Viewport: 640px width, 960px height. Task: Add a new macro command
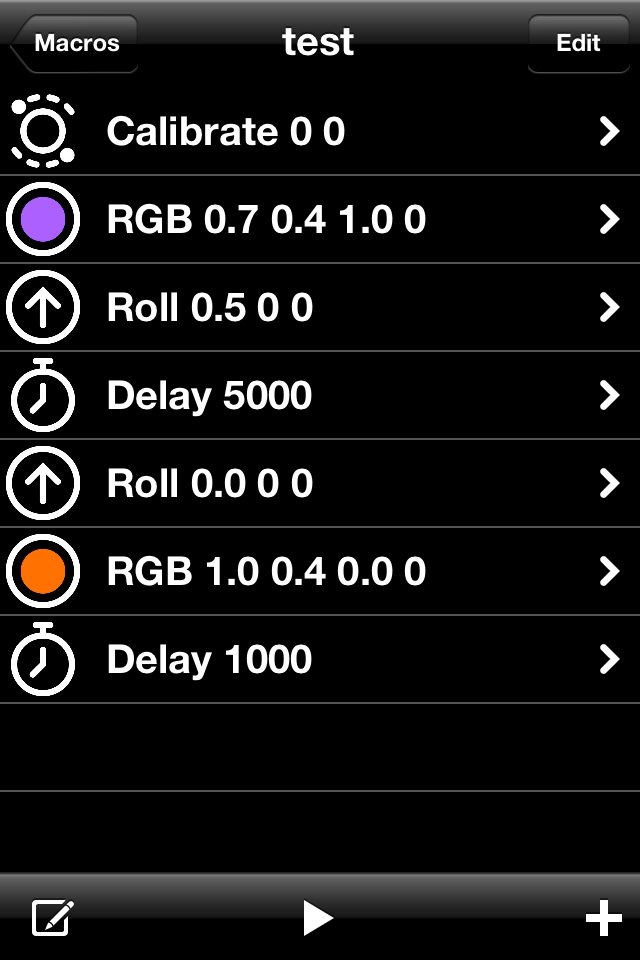[603, 918]
